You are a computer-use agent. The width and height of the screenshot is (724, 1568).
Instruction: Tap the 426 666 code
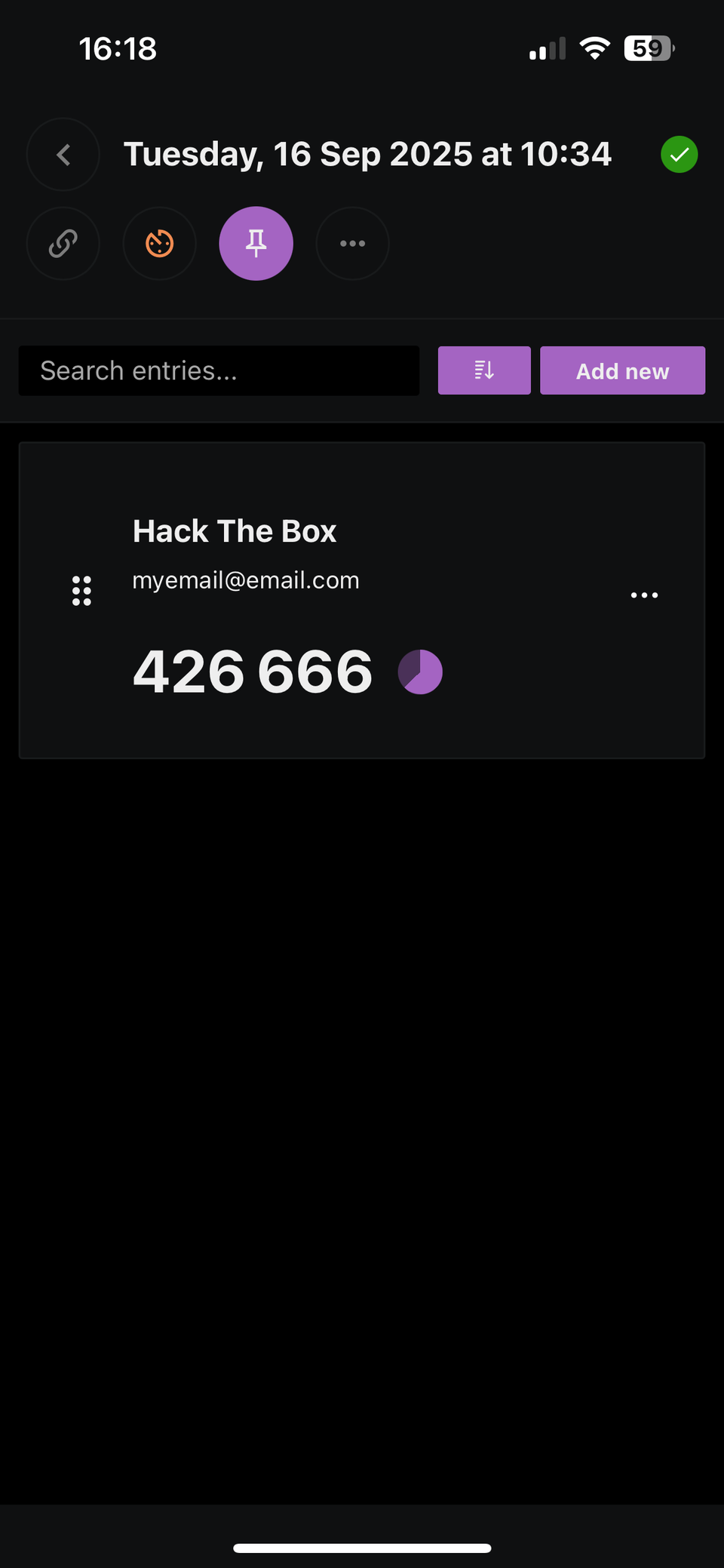coord(253,672)
